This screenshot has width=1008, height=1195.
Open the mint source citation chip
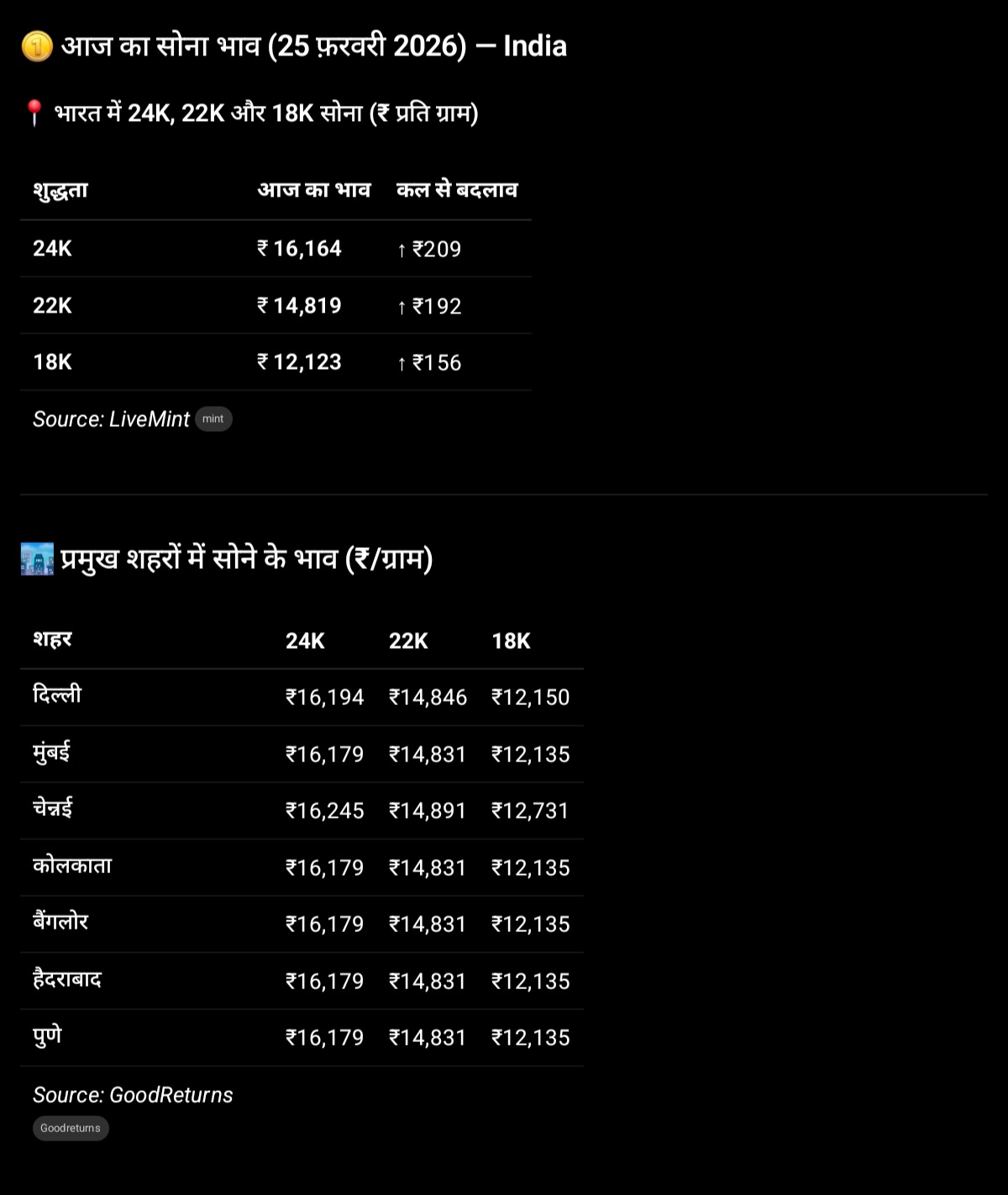click(213, 419)
